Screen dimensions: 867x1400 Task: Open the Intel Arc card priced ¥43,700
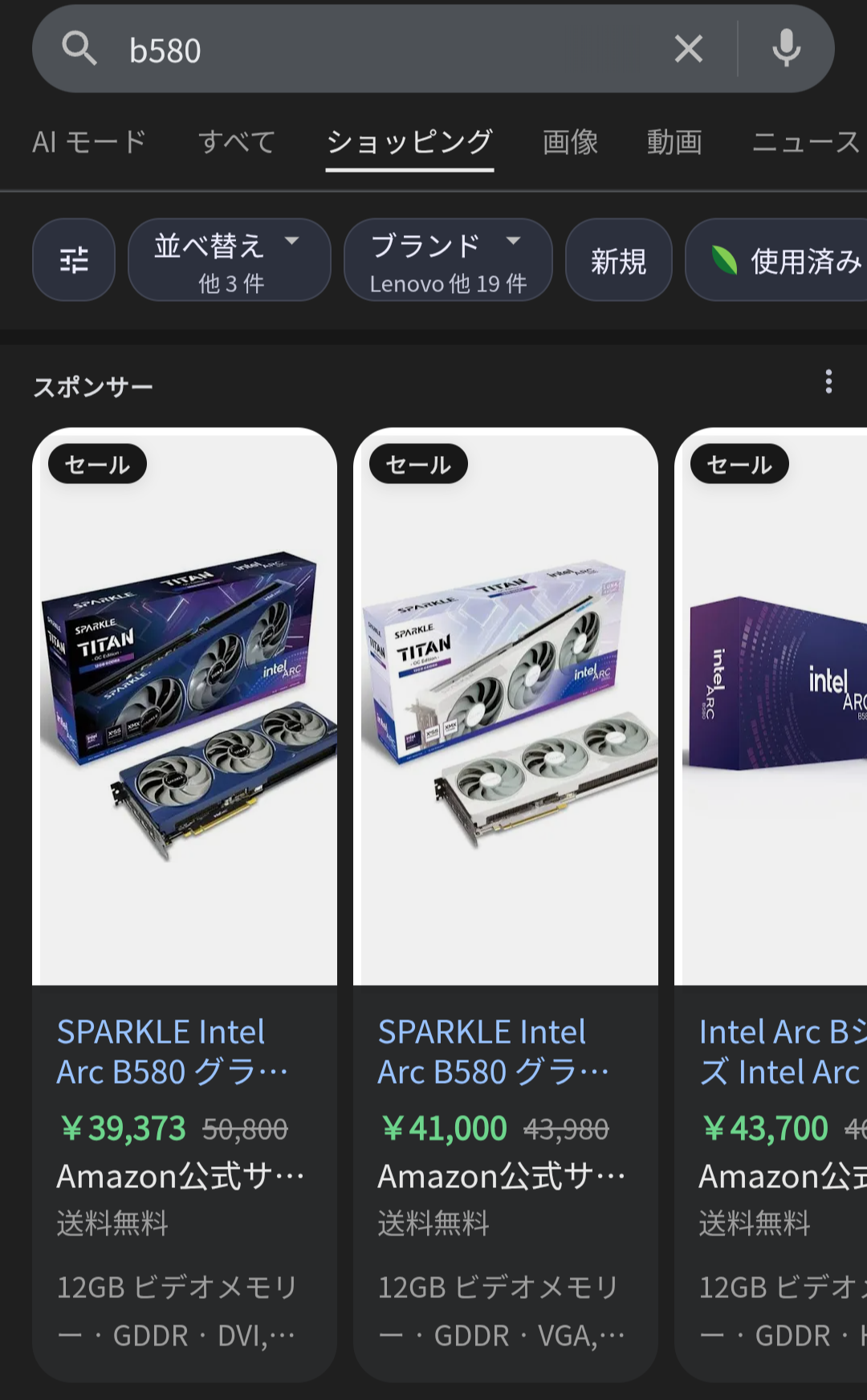[771, 904]
